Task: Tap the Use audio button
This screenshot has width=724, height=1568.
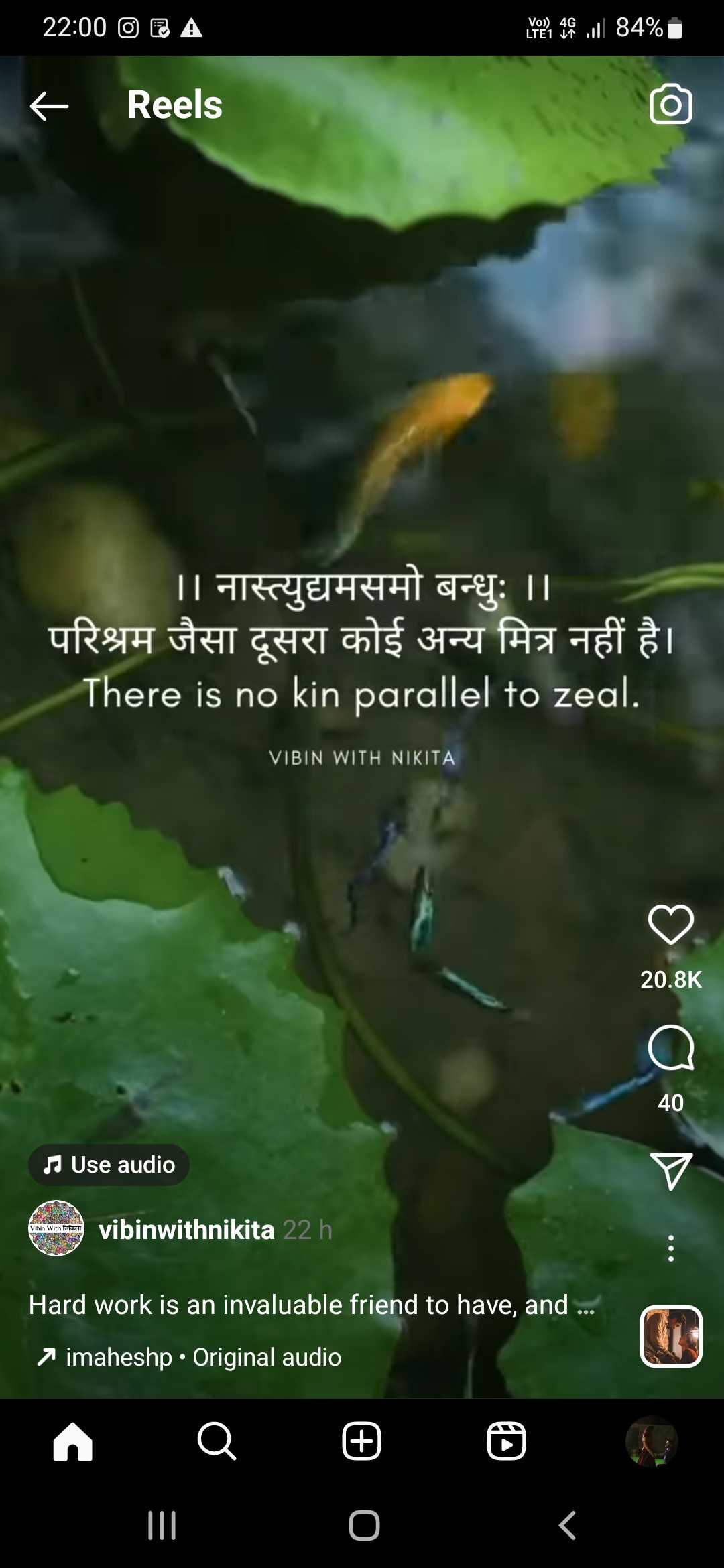Action: pyautogui.click(x=109, y=1165)
